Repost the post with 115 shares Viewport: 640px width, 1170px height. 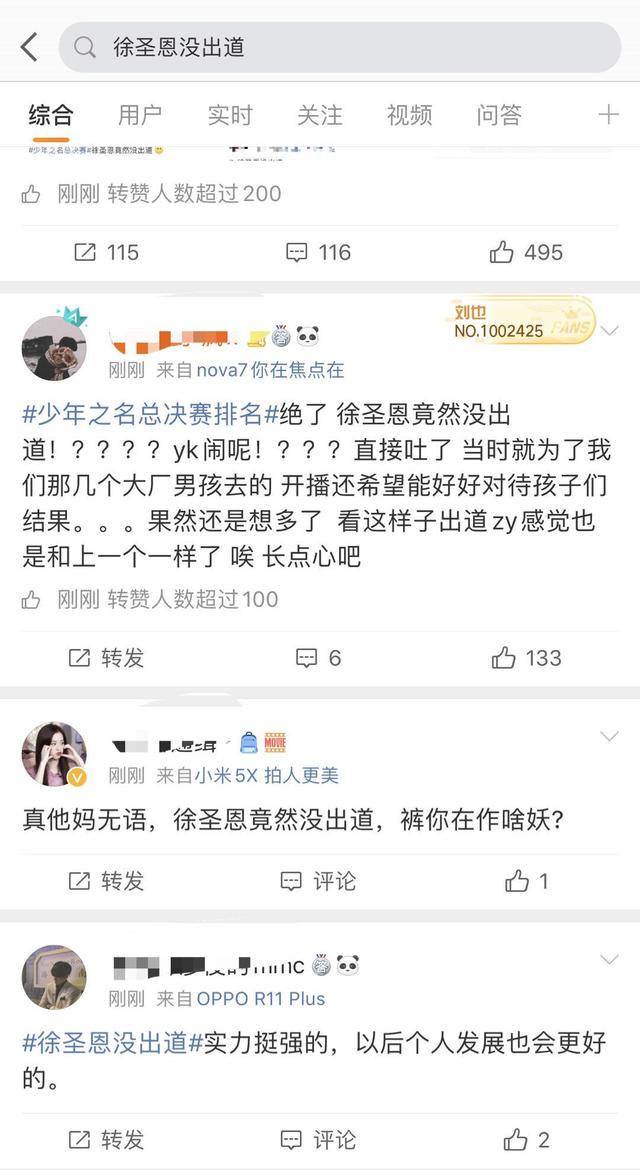pyautogui.click(x=106, y=253)
